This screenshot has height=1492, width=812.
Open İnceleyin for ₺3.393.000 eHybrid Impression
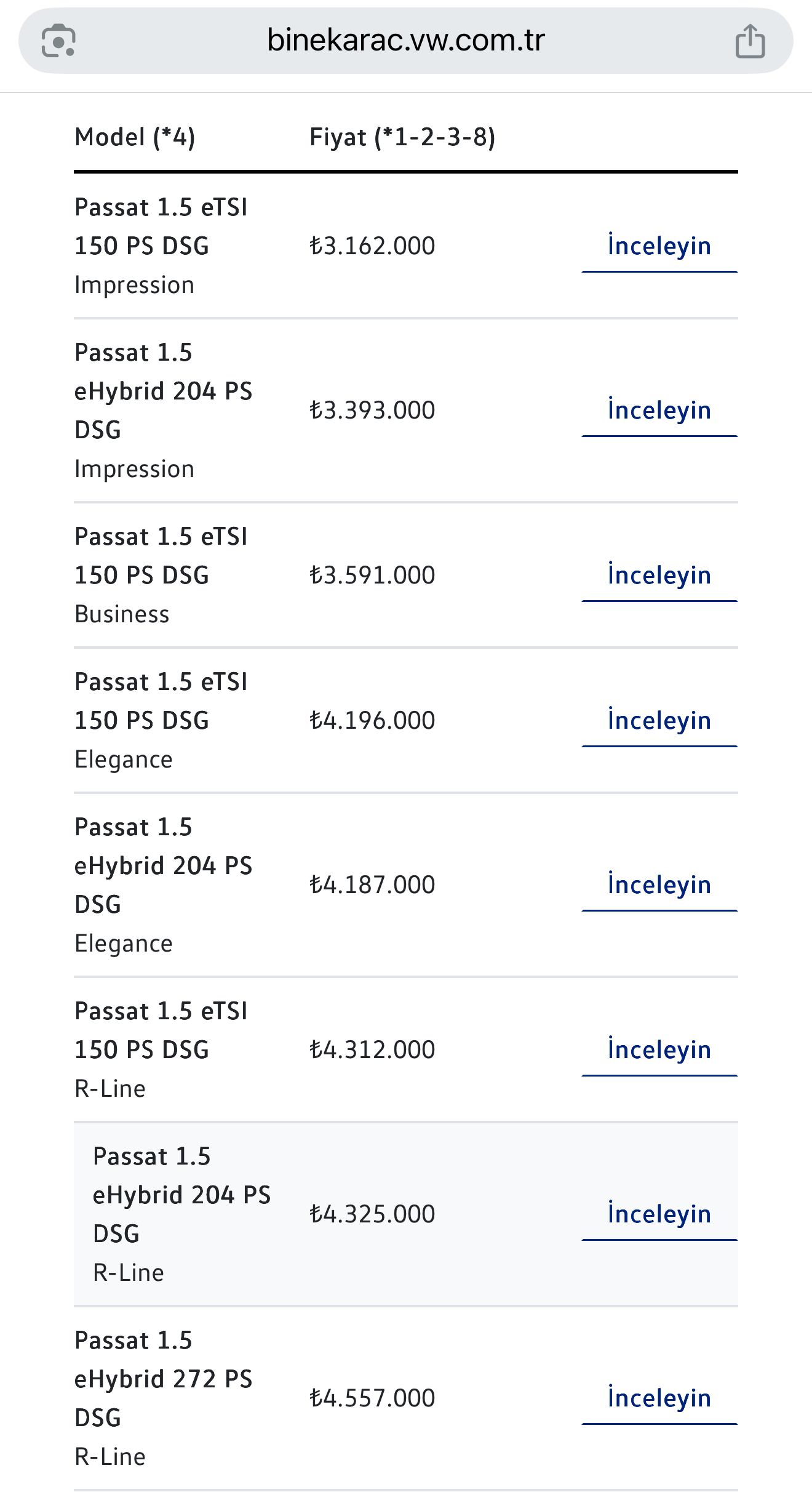tap(659, 411)
